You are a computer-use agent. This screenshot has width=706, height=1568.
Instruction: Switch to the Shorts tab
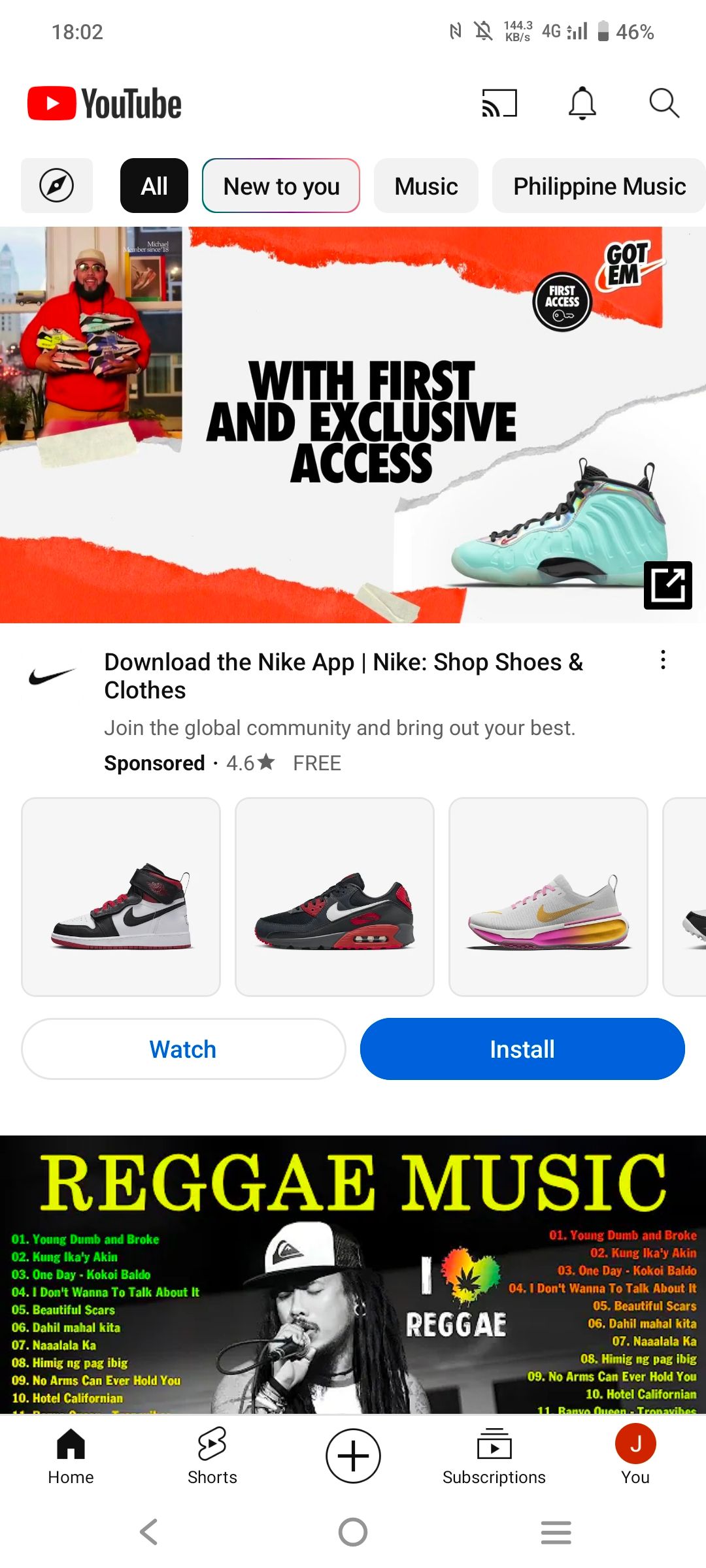point(212,1456)
